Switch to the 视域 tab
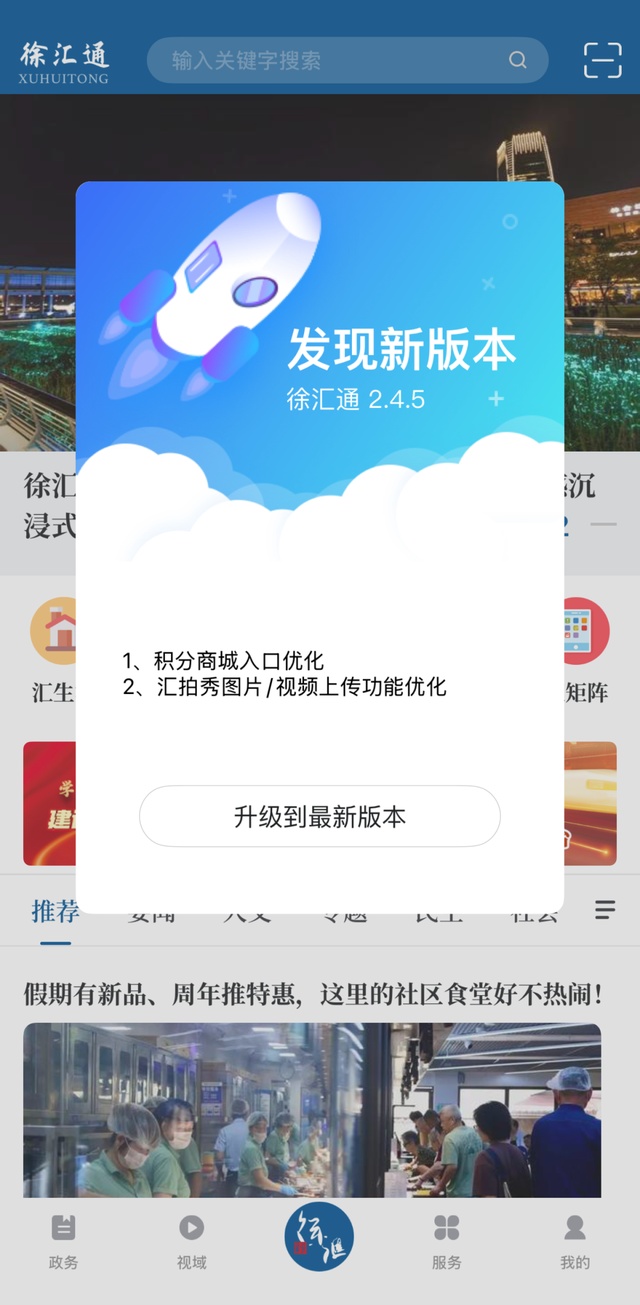This screenshot has width=640, height=1305. tap(191, 1242)
